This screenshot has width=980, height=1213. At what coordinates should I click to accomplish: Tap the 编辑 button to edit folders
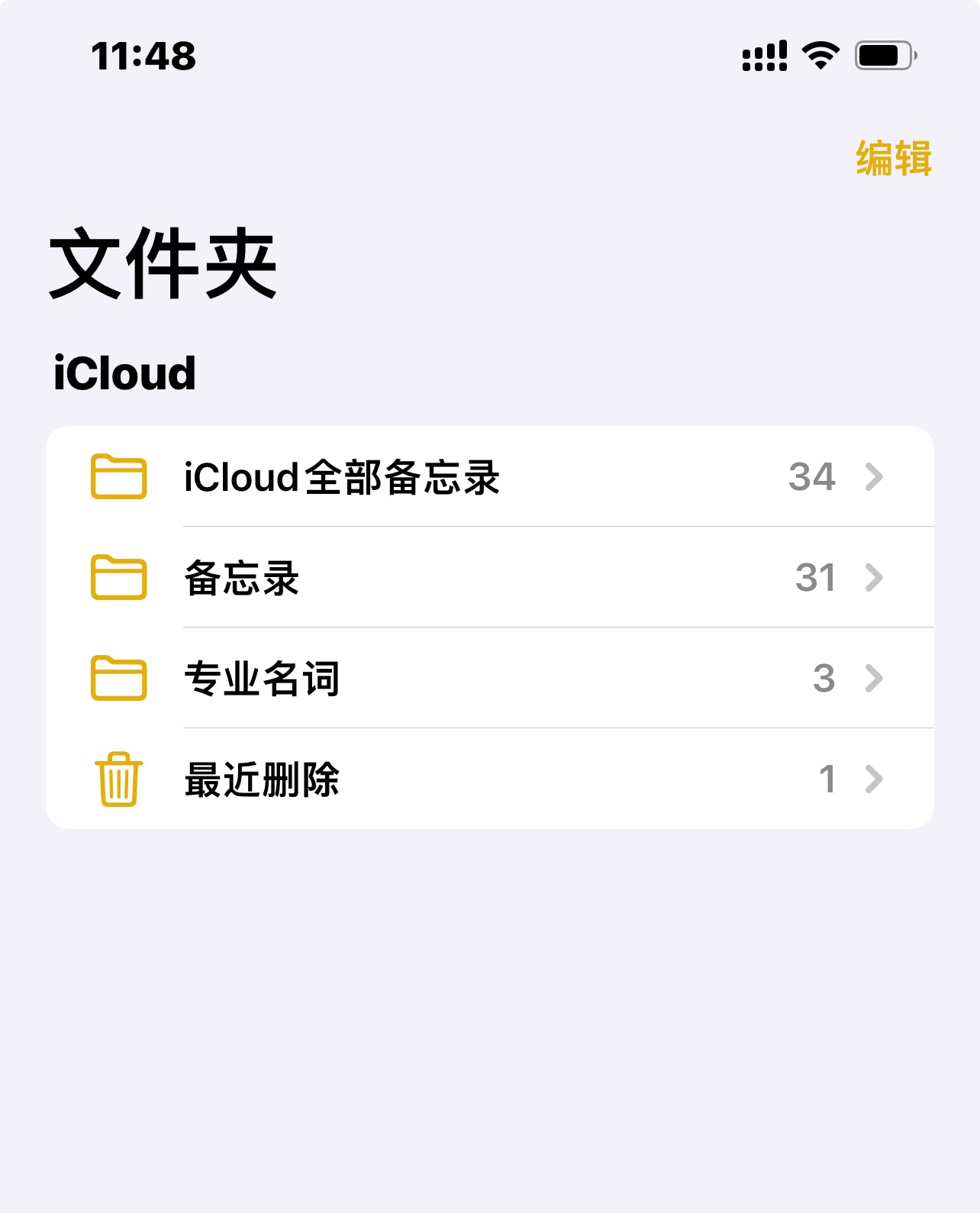[893, 159]
